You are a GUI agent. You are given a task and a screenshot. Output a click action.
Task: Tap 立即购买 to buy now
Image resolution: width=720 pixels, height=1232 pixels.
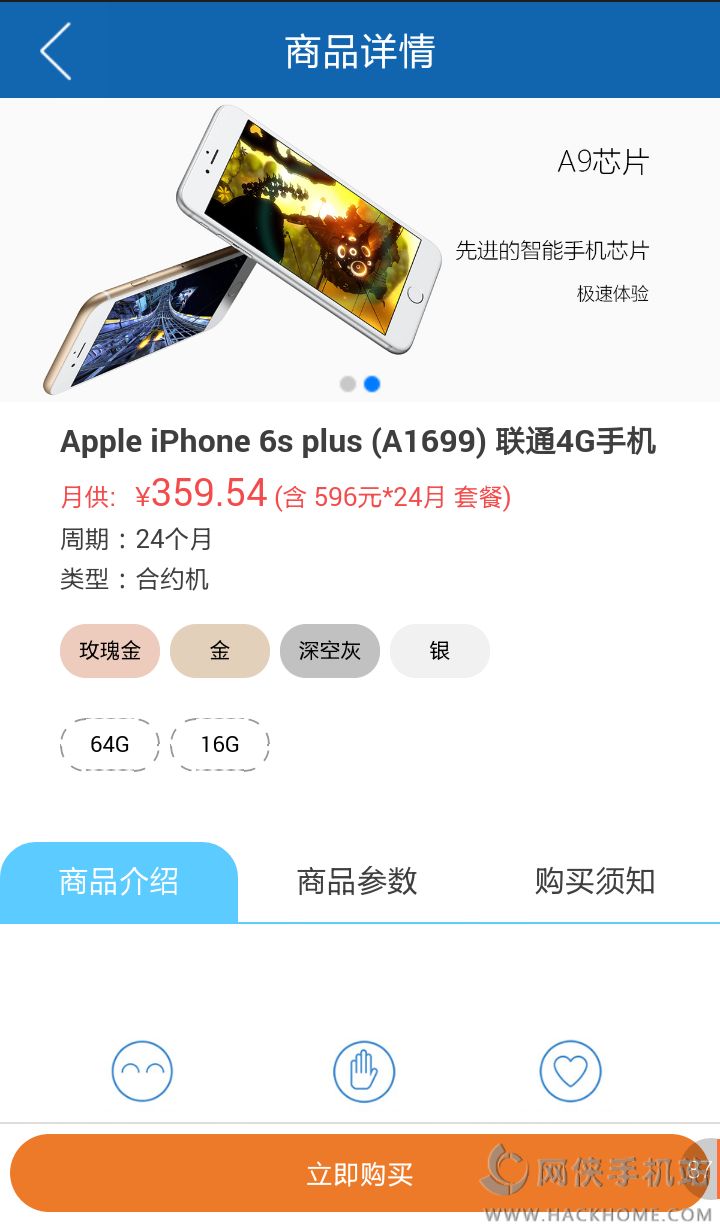pos(358,1173)
